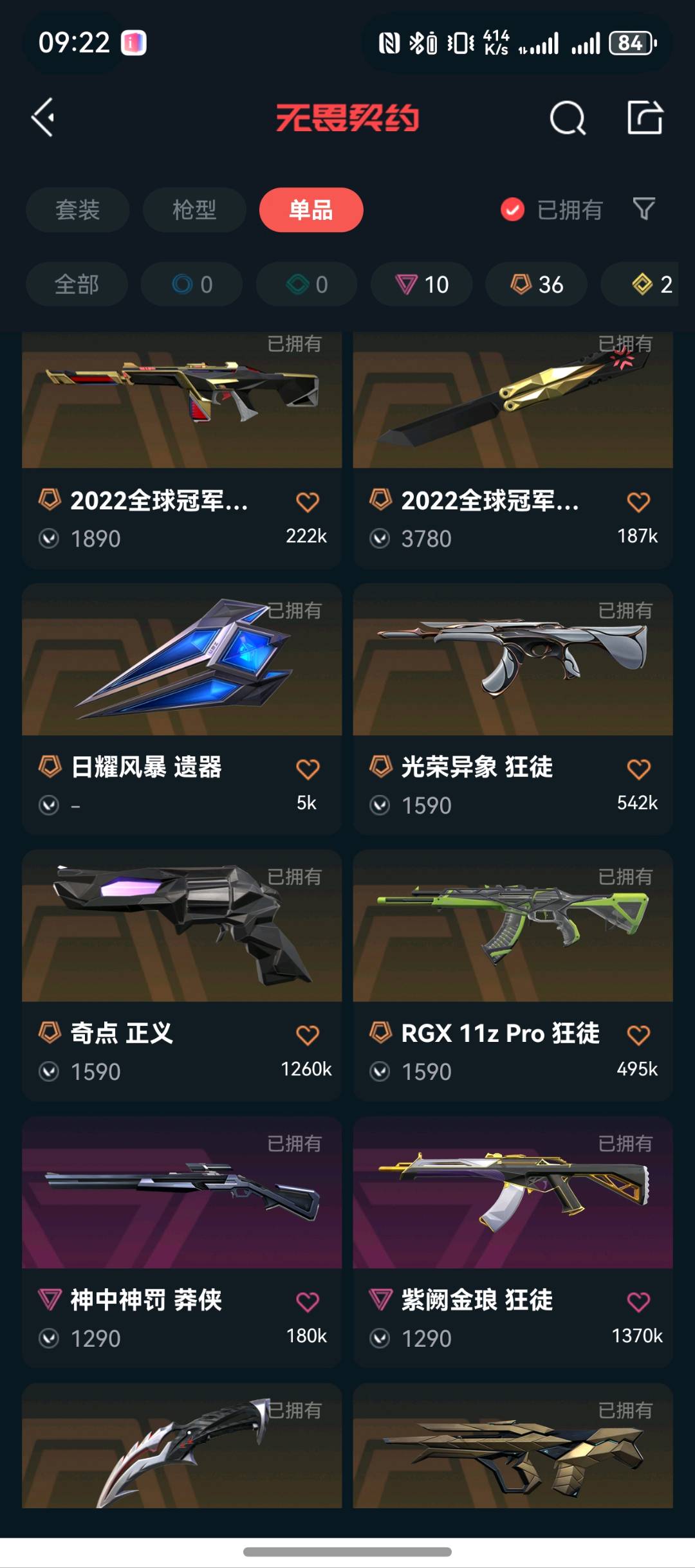The image size is (695, 1568).
Task: Like the 2022全球冠军 skin priced 3780
Action: coord(638,502)
